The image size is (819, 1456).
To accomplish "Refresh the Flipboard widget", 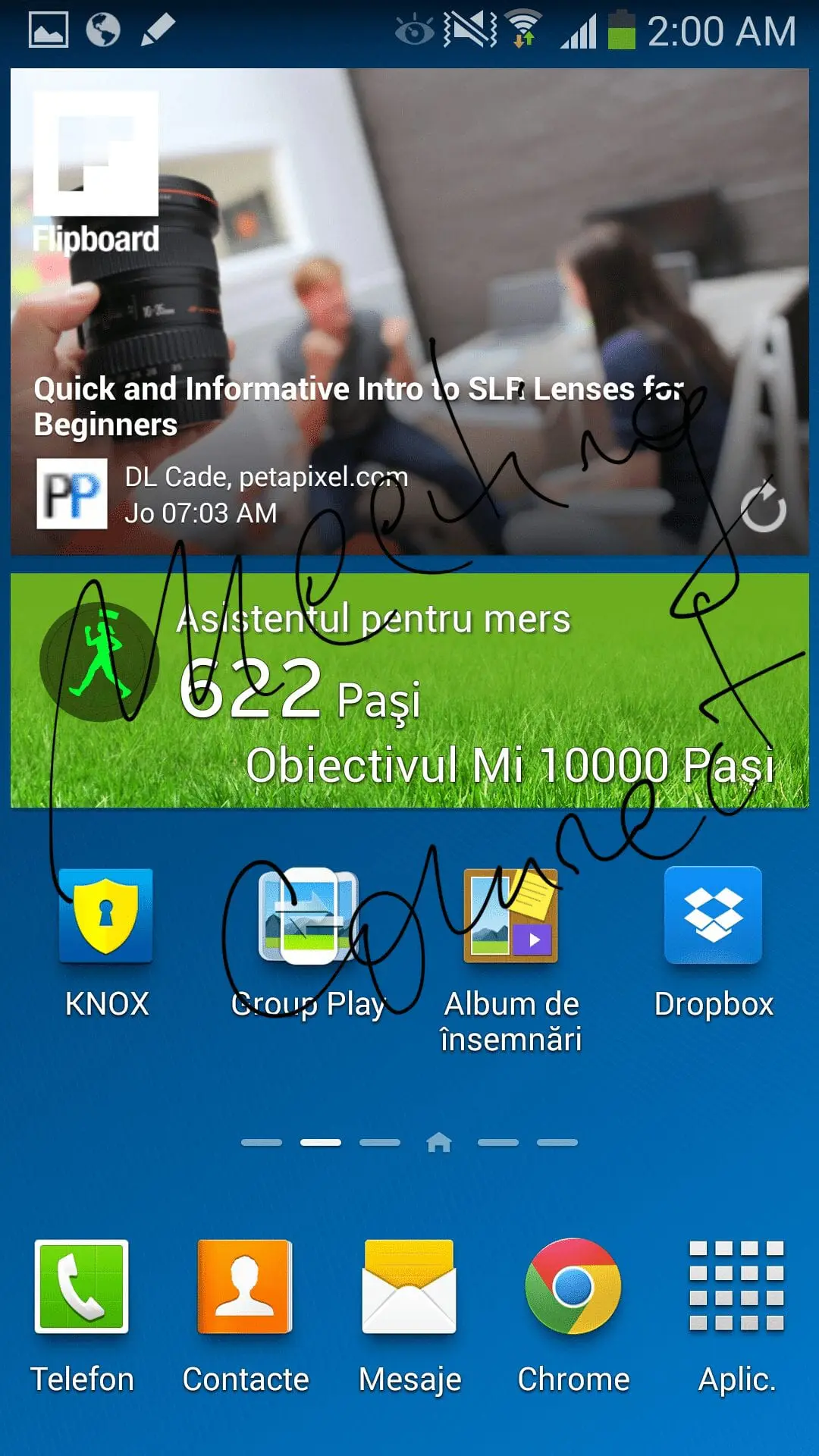I will pyautogui.click(x=764, y=508).
